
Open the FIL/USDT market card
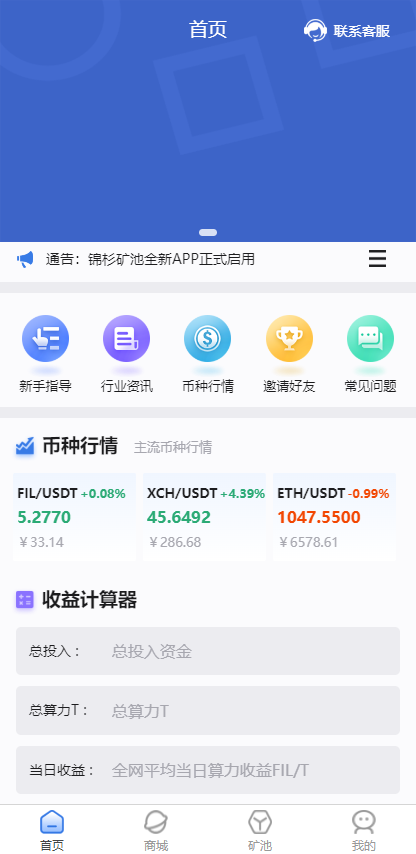(x=75, y=517)
